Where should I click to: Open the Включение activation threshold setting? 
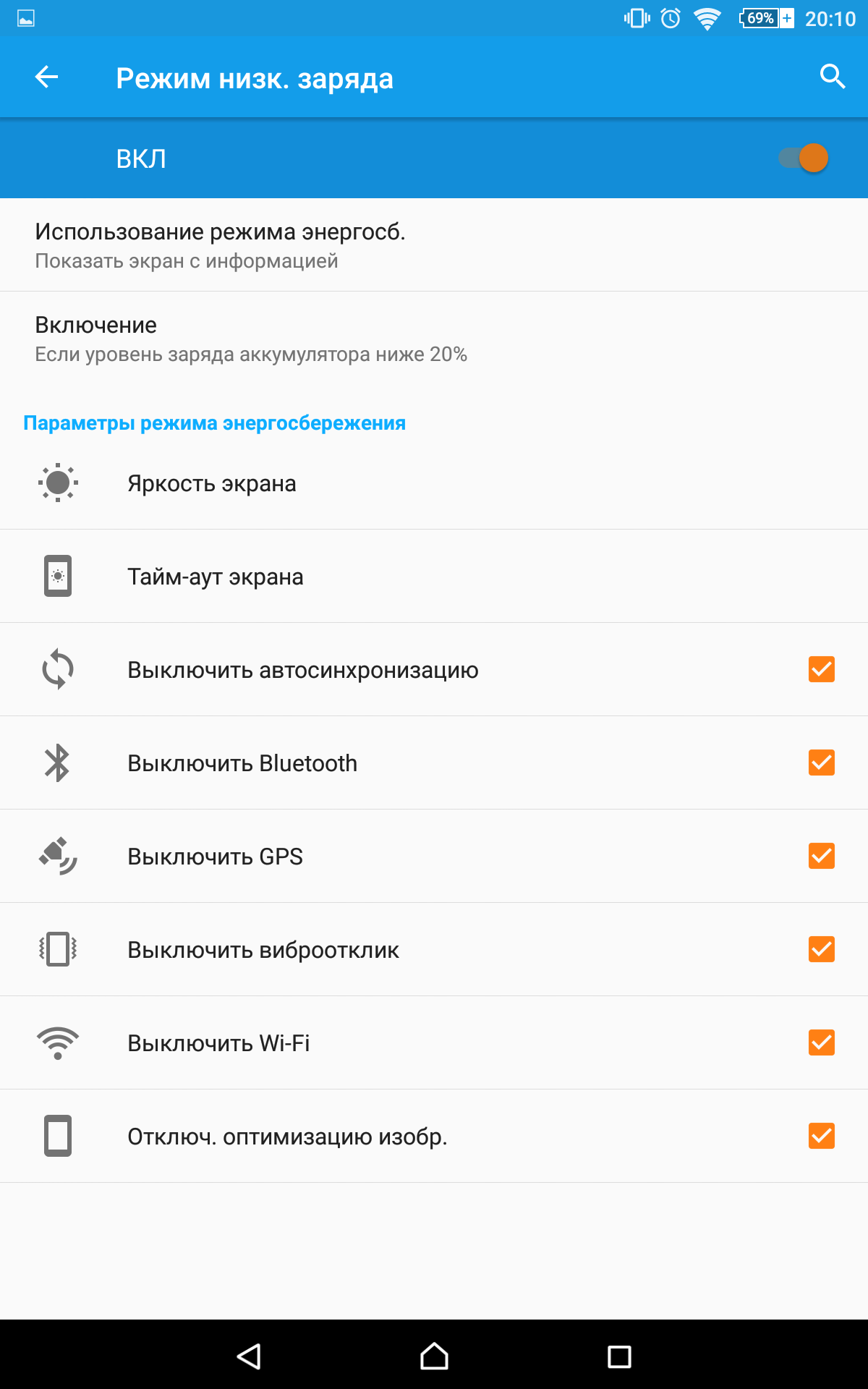pos(434,339)
